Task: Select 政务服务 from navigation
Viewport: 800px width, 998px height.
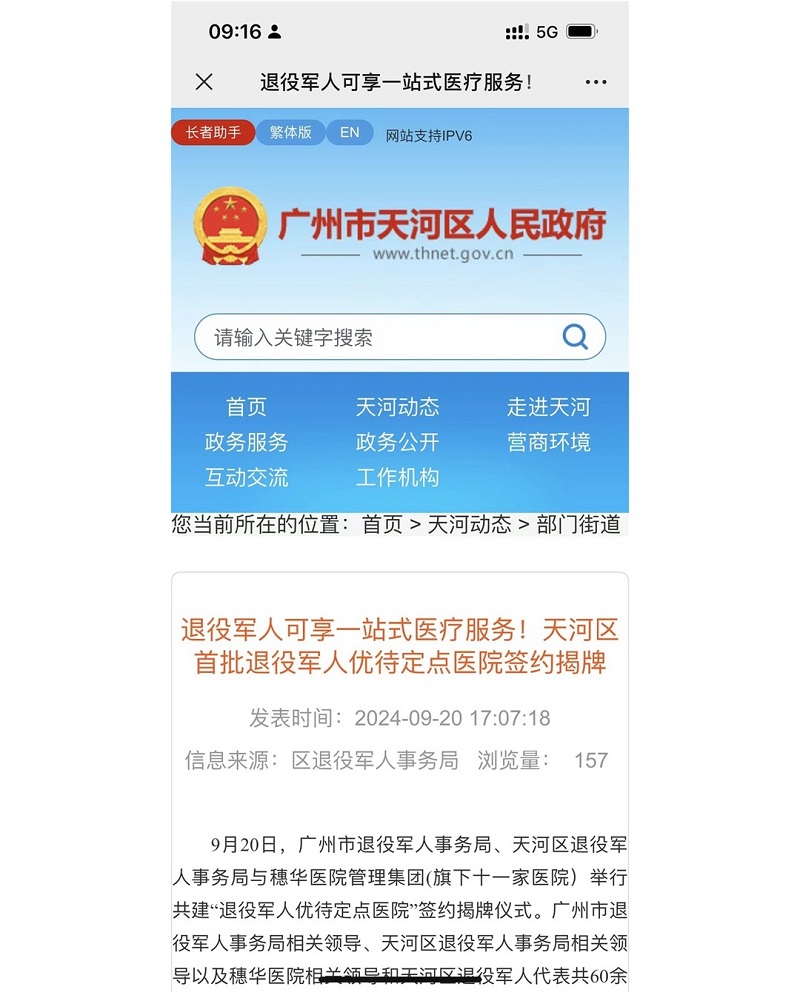Action: point(246,442)
